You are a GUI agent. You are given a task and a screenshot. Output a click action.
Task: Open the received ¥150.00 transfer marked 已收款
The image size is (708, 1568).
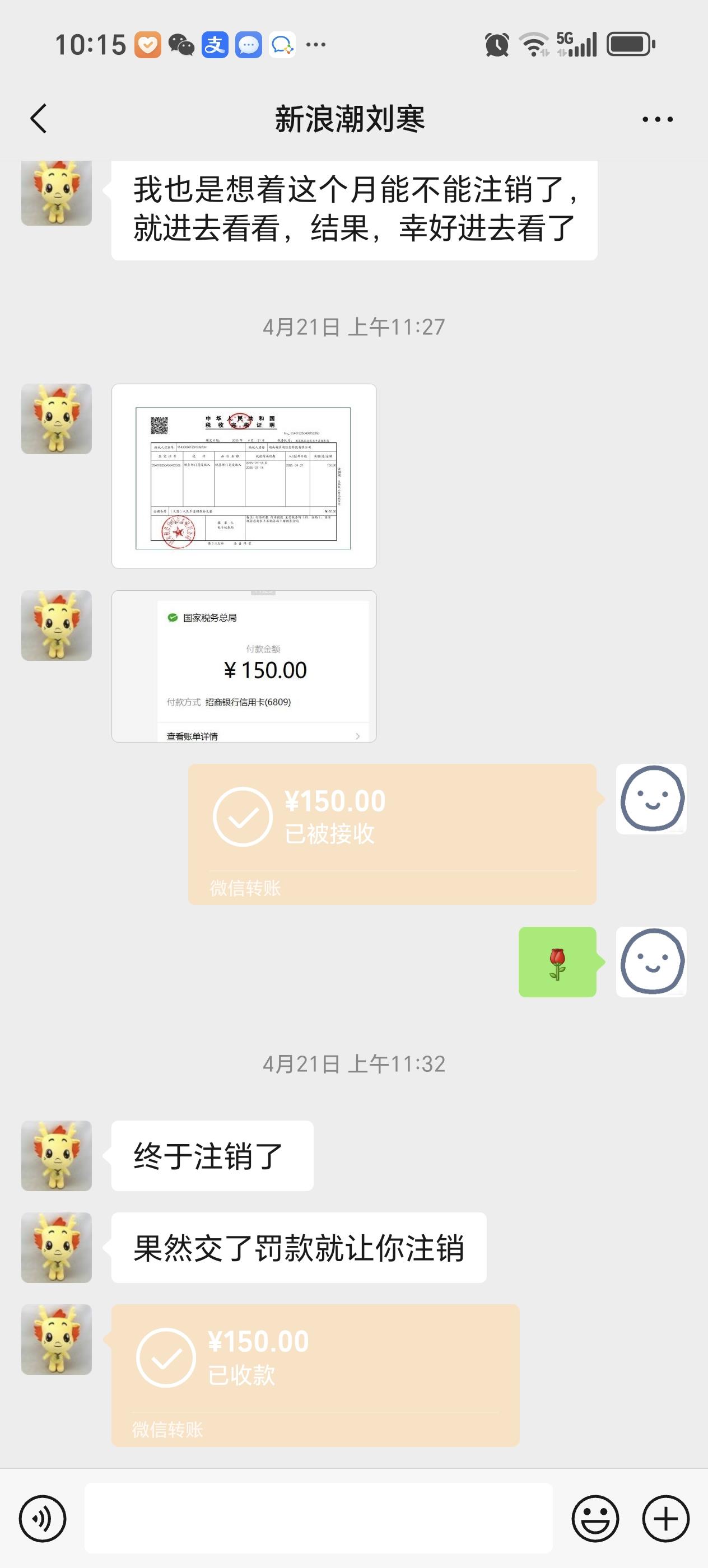click(315, 1375)
